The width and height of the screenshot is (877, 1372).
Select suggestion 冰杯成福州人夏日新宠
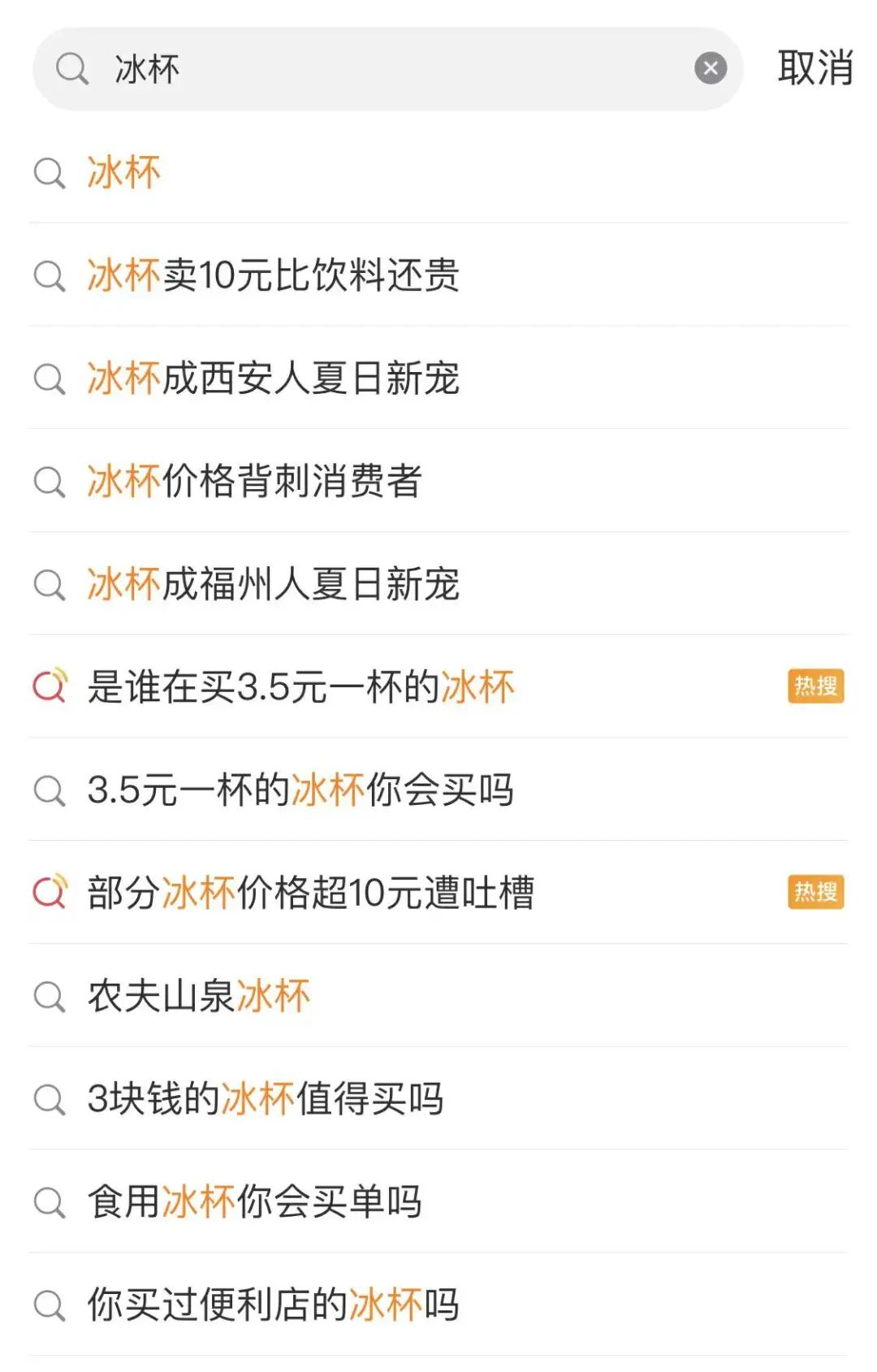273,584
